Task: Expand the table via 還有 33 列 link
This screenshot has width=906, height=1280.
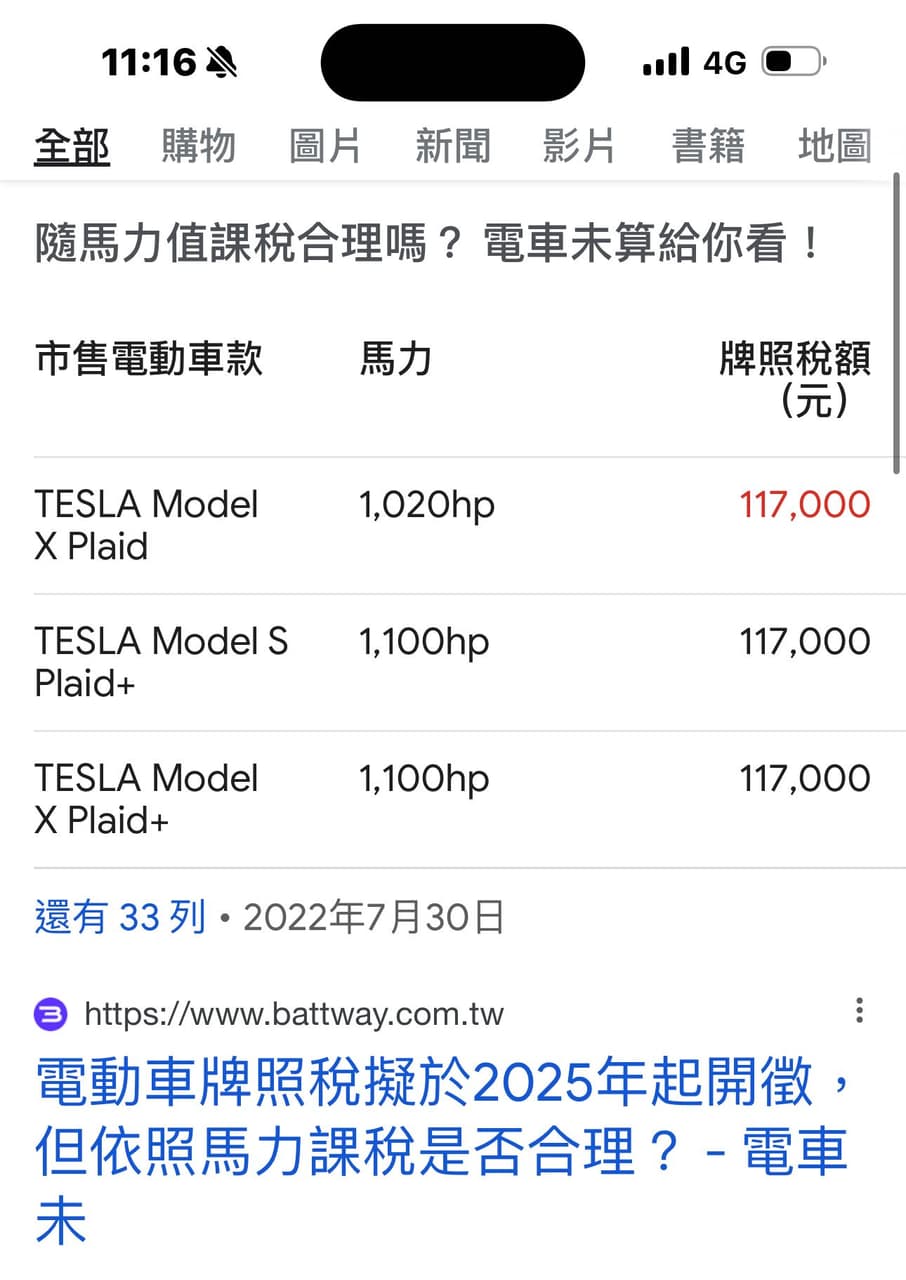Action: [120, 916]
